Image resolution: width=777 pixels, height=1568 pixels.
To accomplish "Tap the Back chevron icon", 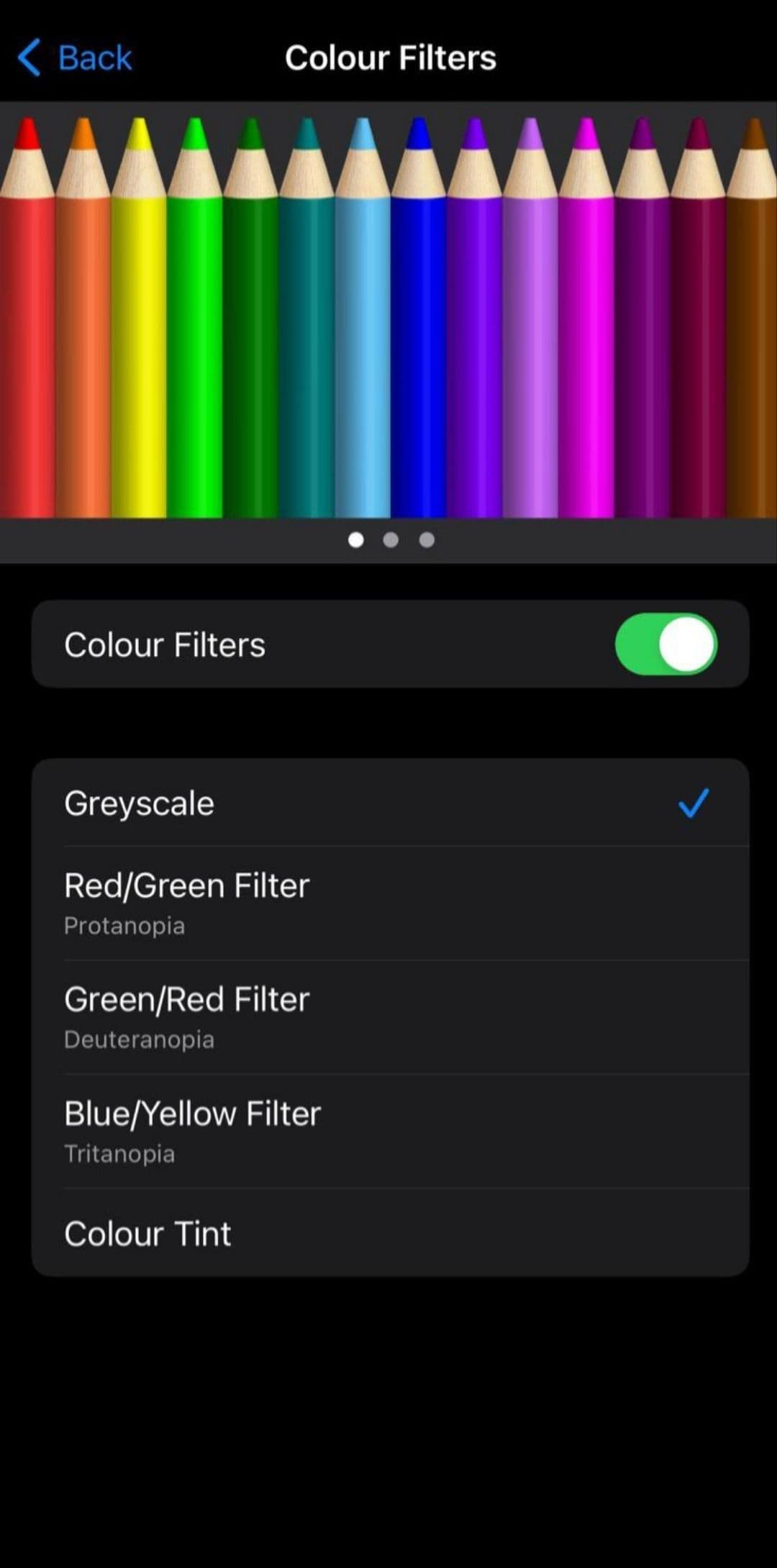I will pyautogui.click(x=29, y=57).
